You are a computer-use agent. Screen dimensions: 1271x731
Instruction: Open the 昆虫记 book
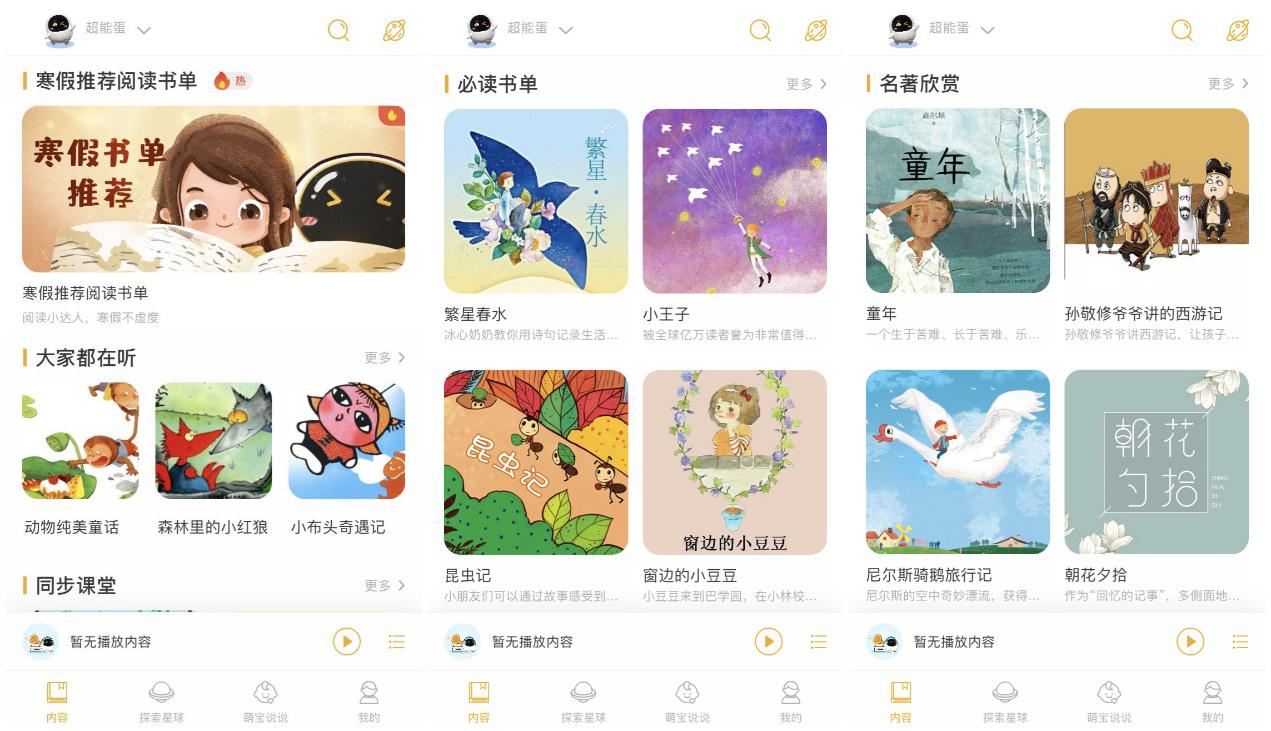tap(536, 462)
